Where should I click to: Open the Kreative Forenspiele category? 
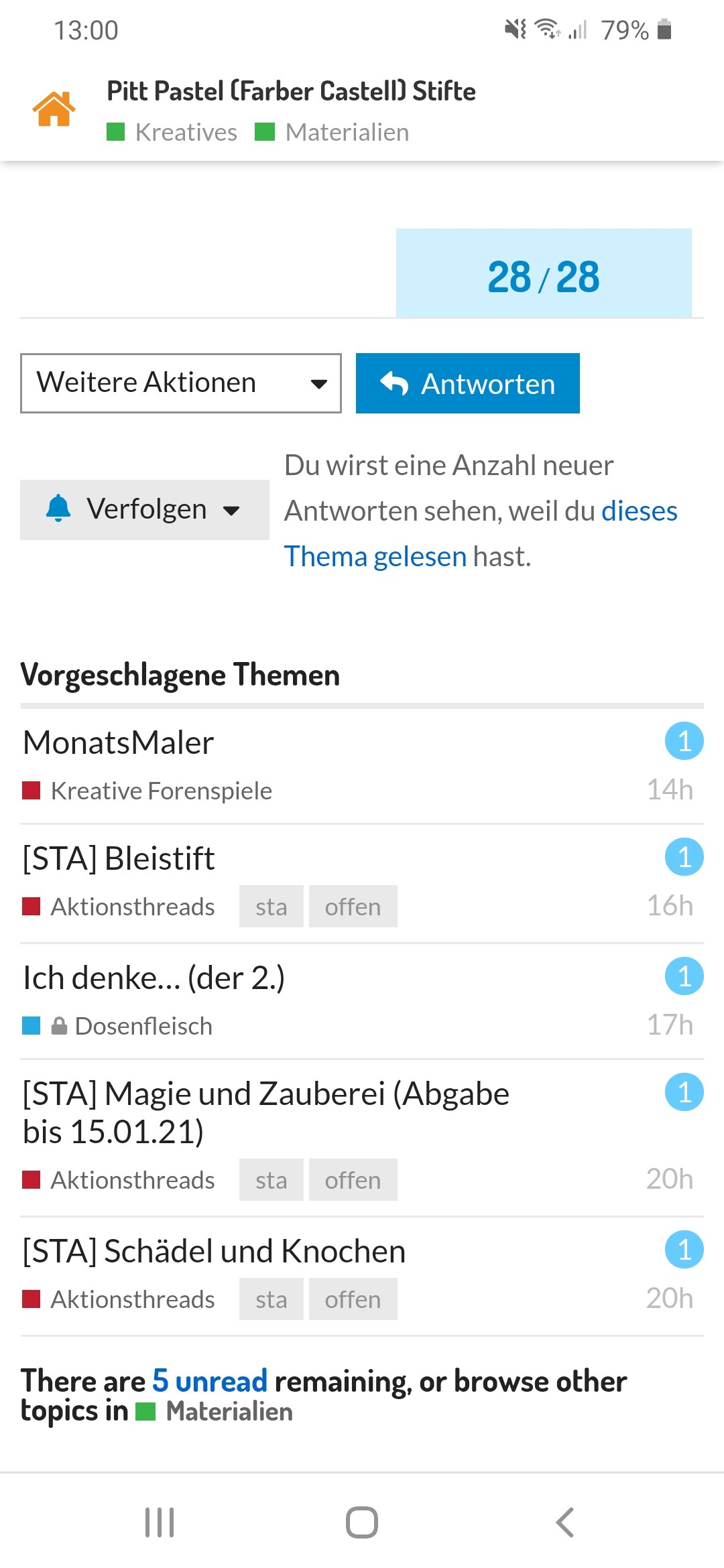pyautogui.click(x=161, y=791)
